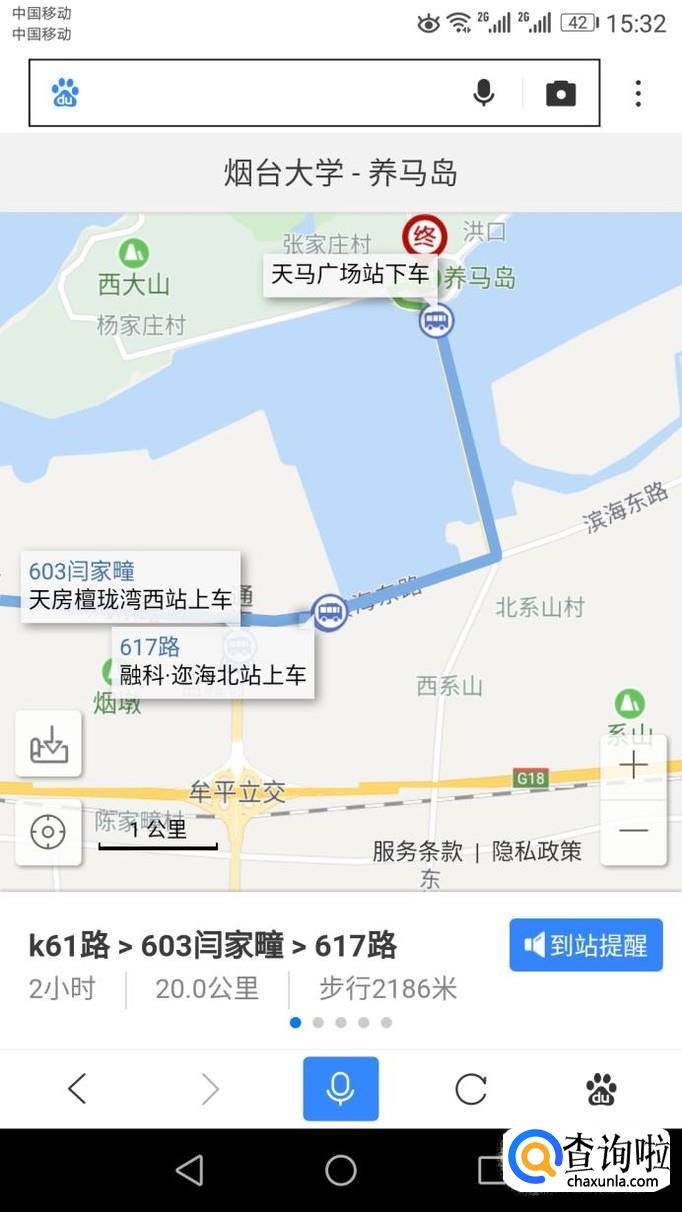Tap the system home button

click(x=341, y=1170)
